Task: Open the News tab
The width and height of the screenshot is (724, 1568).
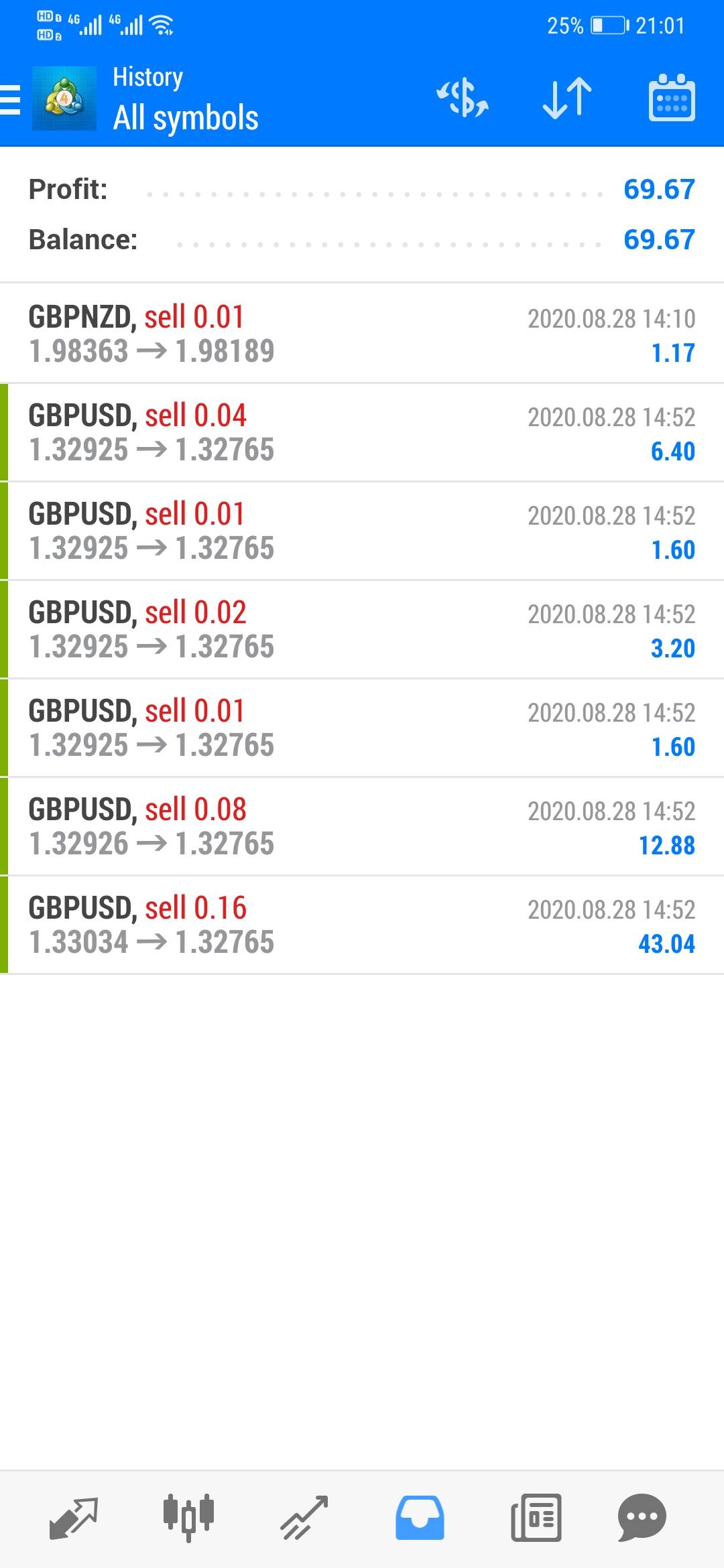Action: click(x=536, y=1517)
